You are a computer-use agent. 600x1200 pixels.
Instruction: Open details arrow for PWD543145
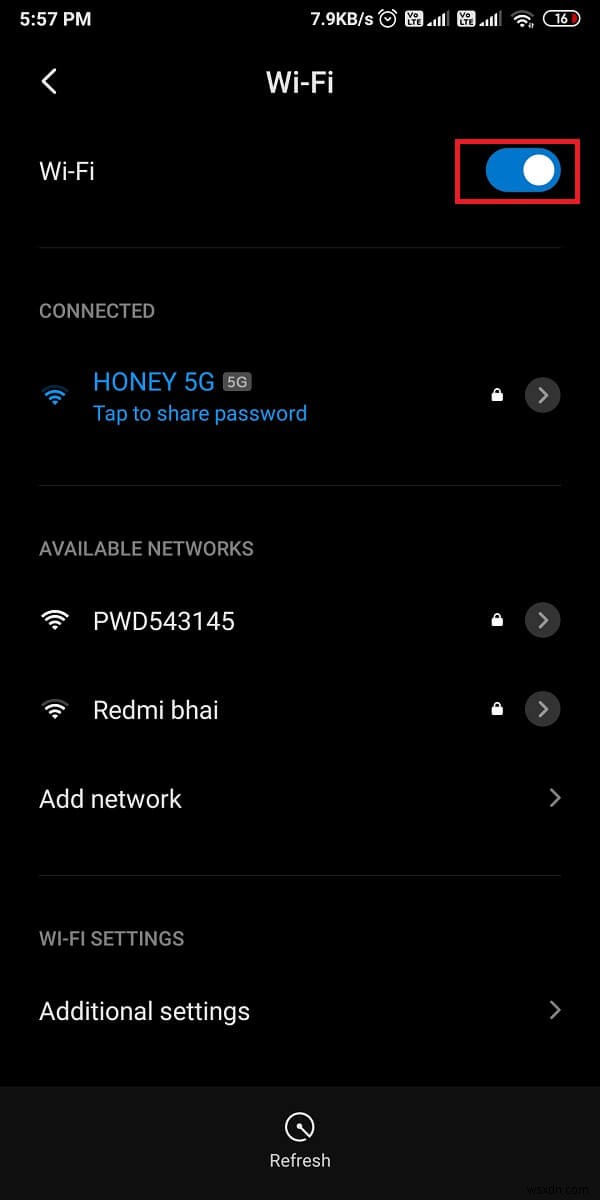coord(542,621)
